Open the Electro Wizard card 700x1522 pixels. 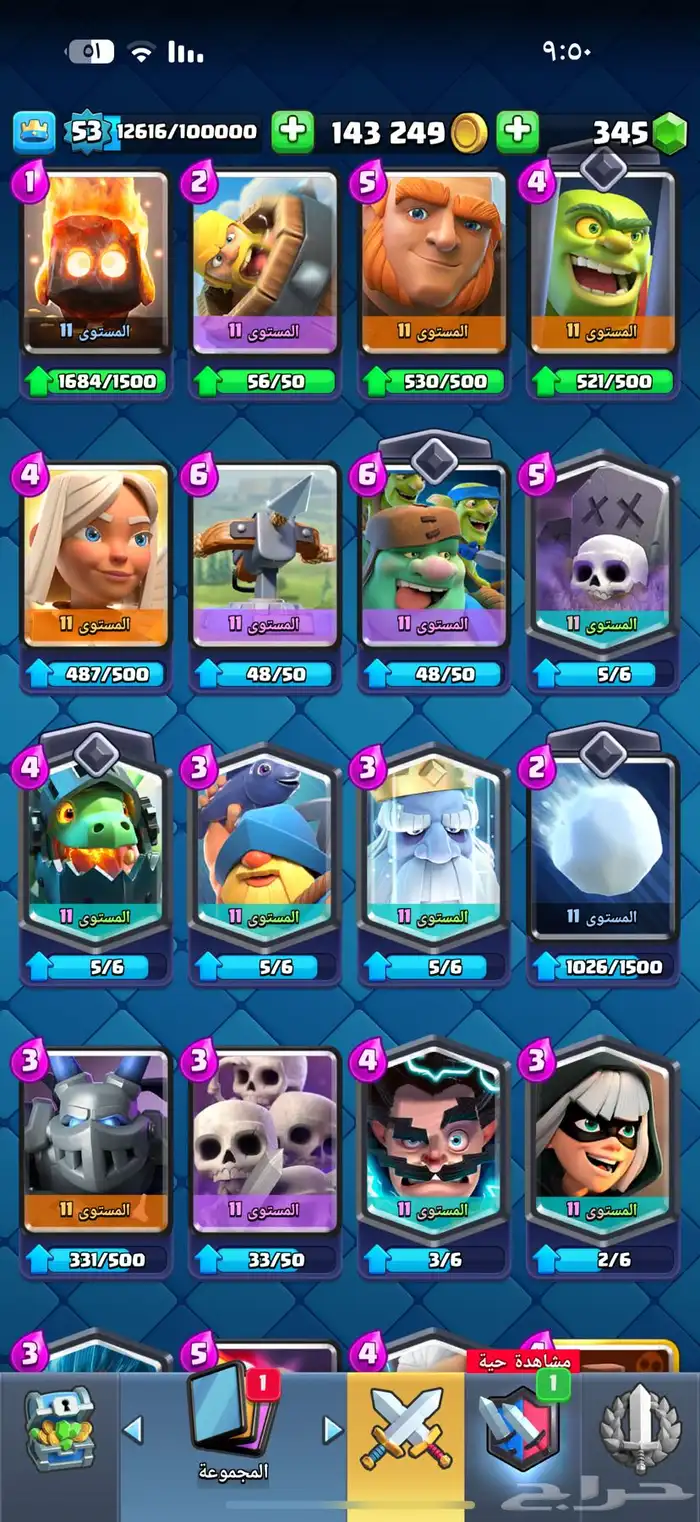tap(434, 1140)
